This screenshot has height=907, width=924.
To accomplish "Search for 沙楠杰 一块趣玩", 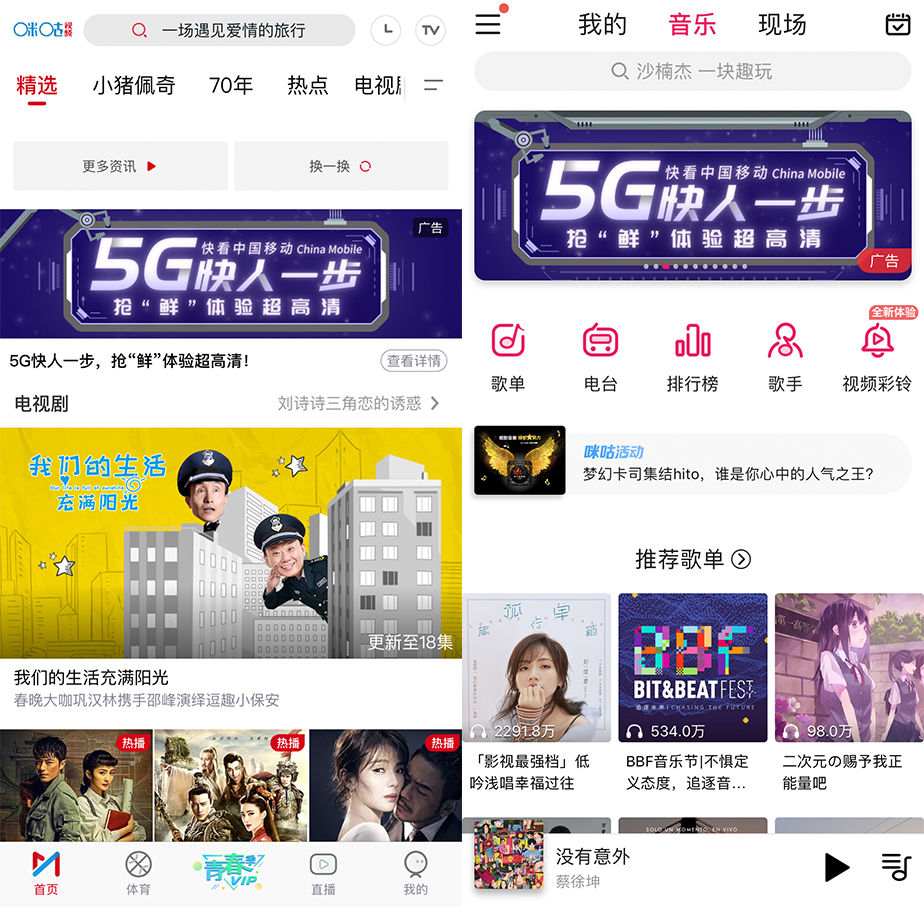I will click(x=692, y=71).
